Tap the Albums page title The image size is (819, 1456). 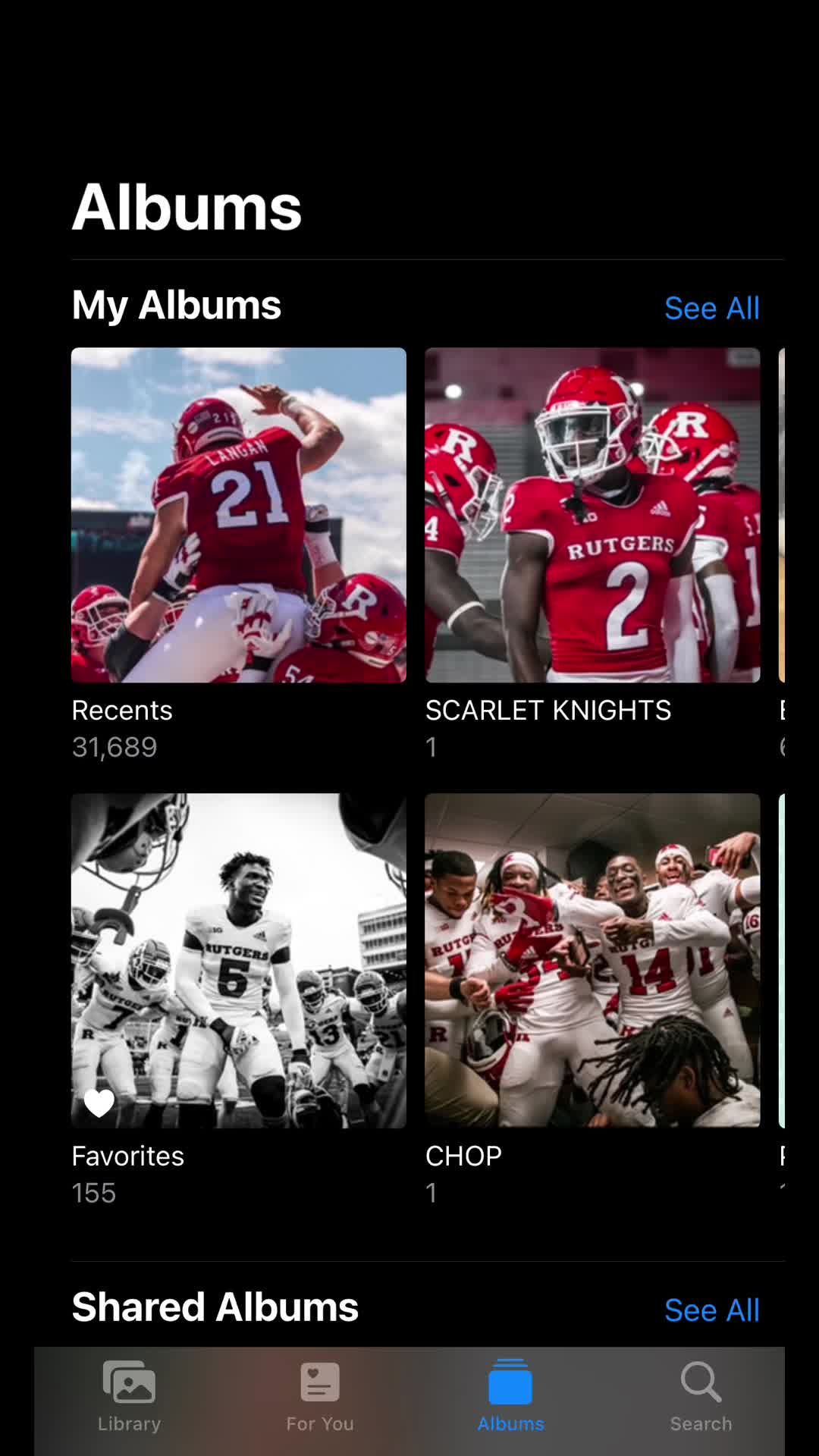point(187,206)
